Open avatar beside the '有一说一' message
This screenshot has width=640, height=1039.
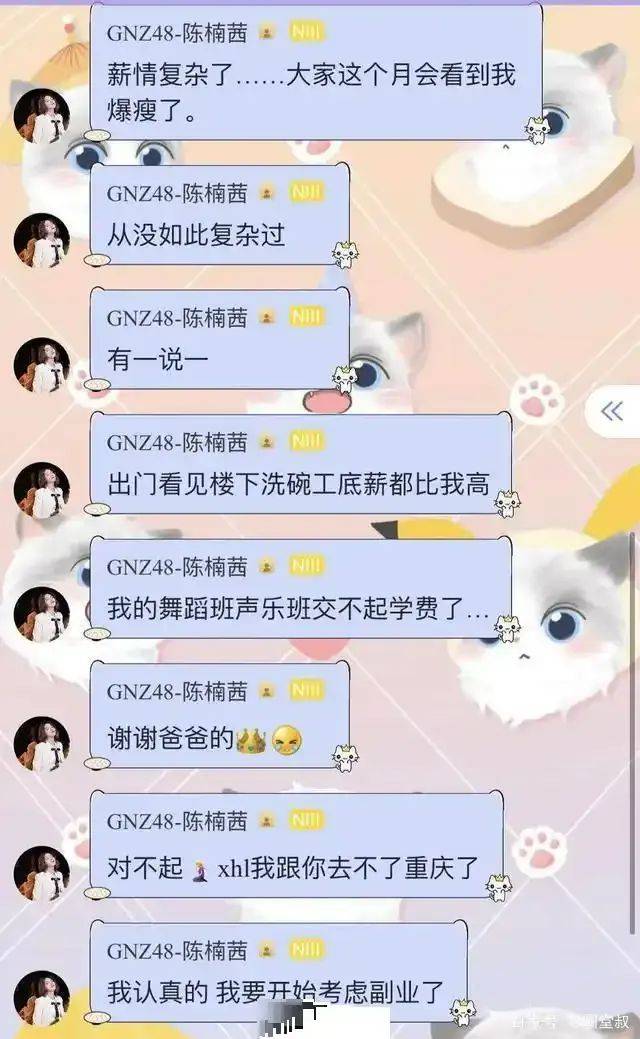pos(42,364)
